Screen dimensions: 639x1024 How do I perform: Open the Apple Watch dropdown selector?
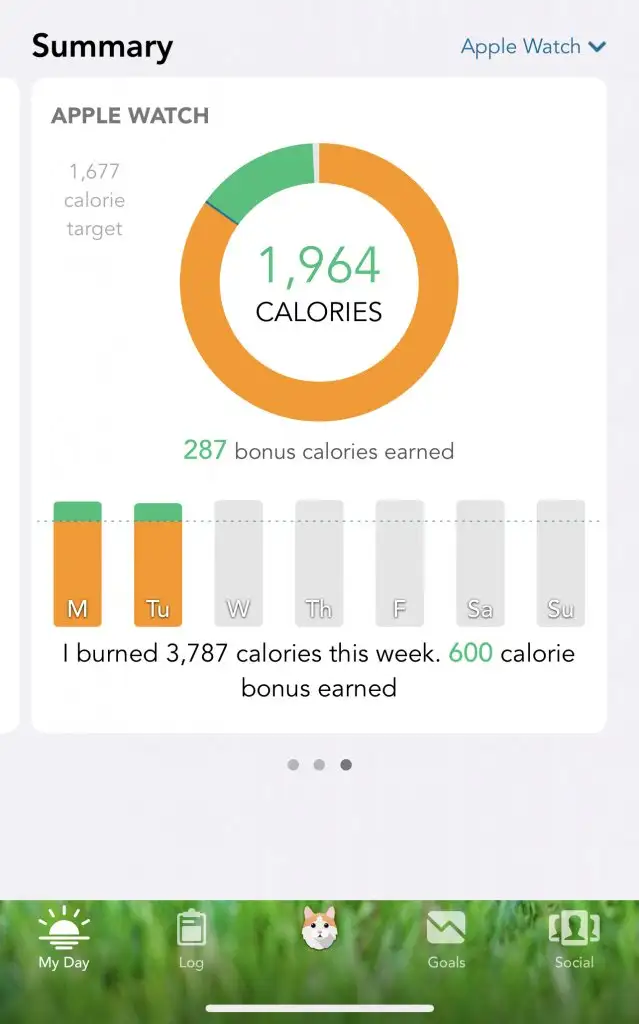coord(533,47)
